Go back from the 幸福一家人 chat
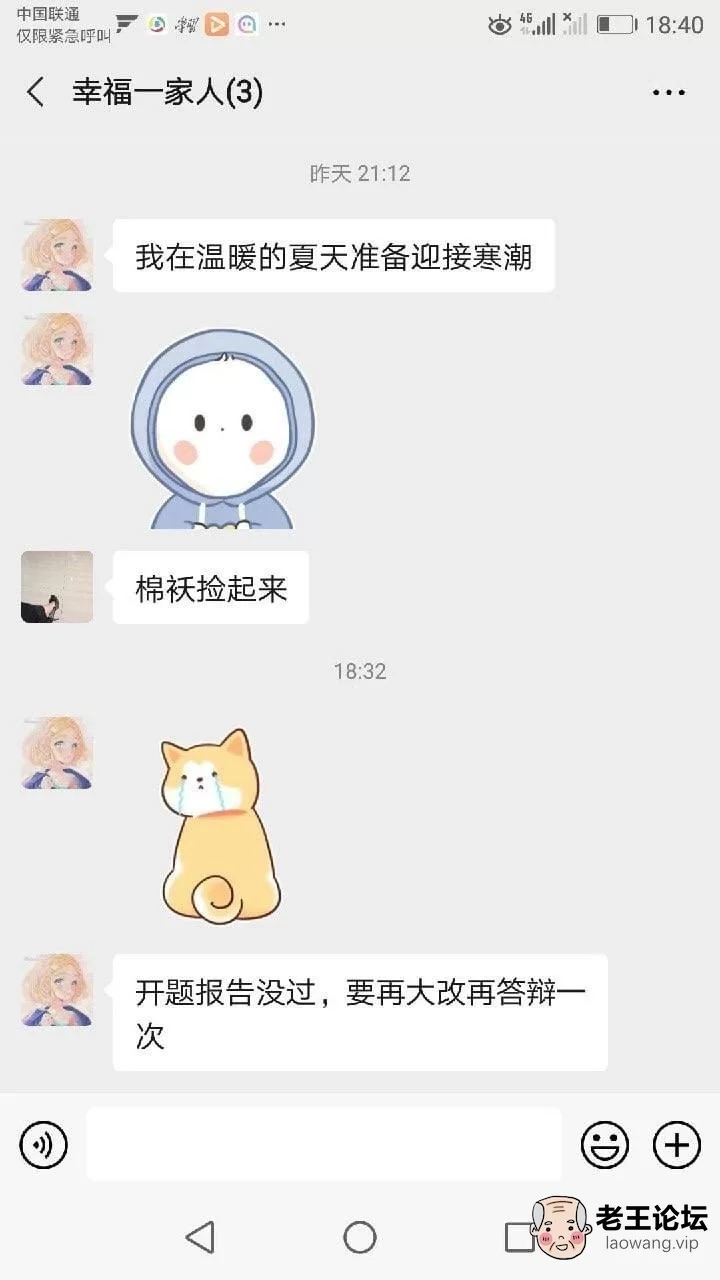720x1280 pixels. [x=36, y=93]
